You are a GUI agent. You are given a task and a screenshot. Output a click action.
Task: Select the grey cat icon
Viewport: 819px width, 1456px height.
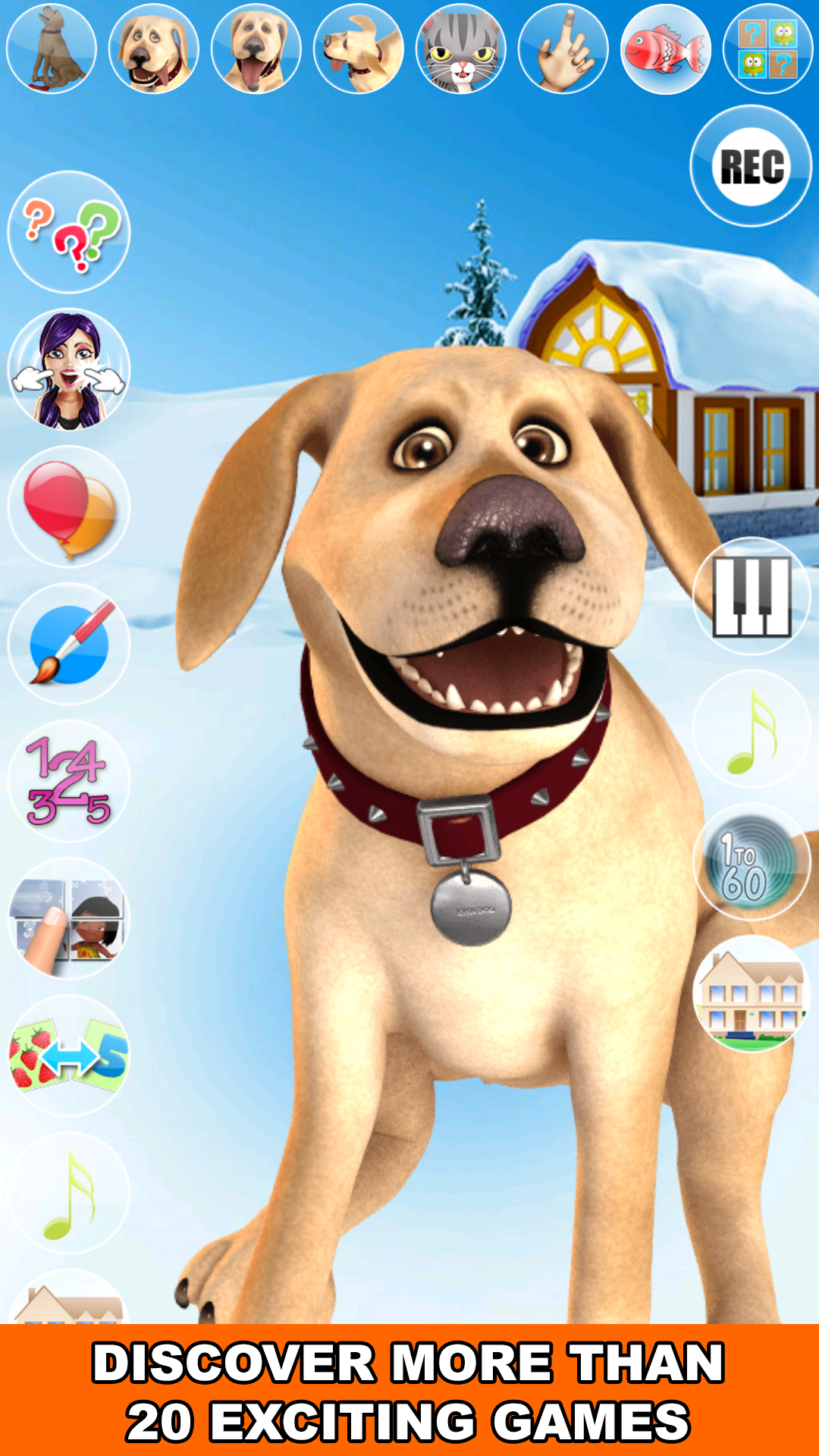point(461,49)
